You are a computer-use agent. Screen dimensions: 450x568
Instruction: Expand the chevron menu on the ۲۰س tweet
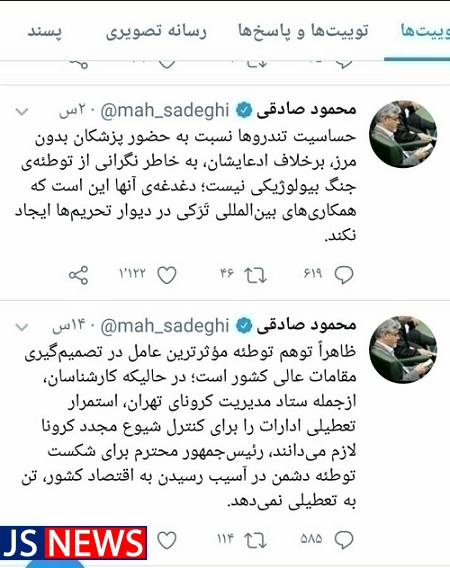22,112
